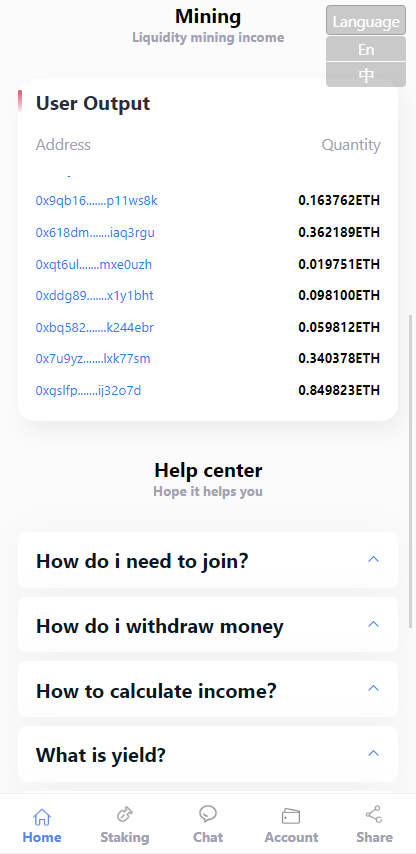This screenshot has height=854, width=416.
Task: Expand "How do i need to join?"
Action: (208, 560)
